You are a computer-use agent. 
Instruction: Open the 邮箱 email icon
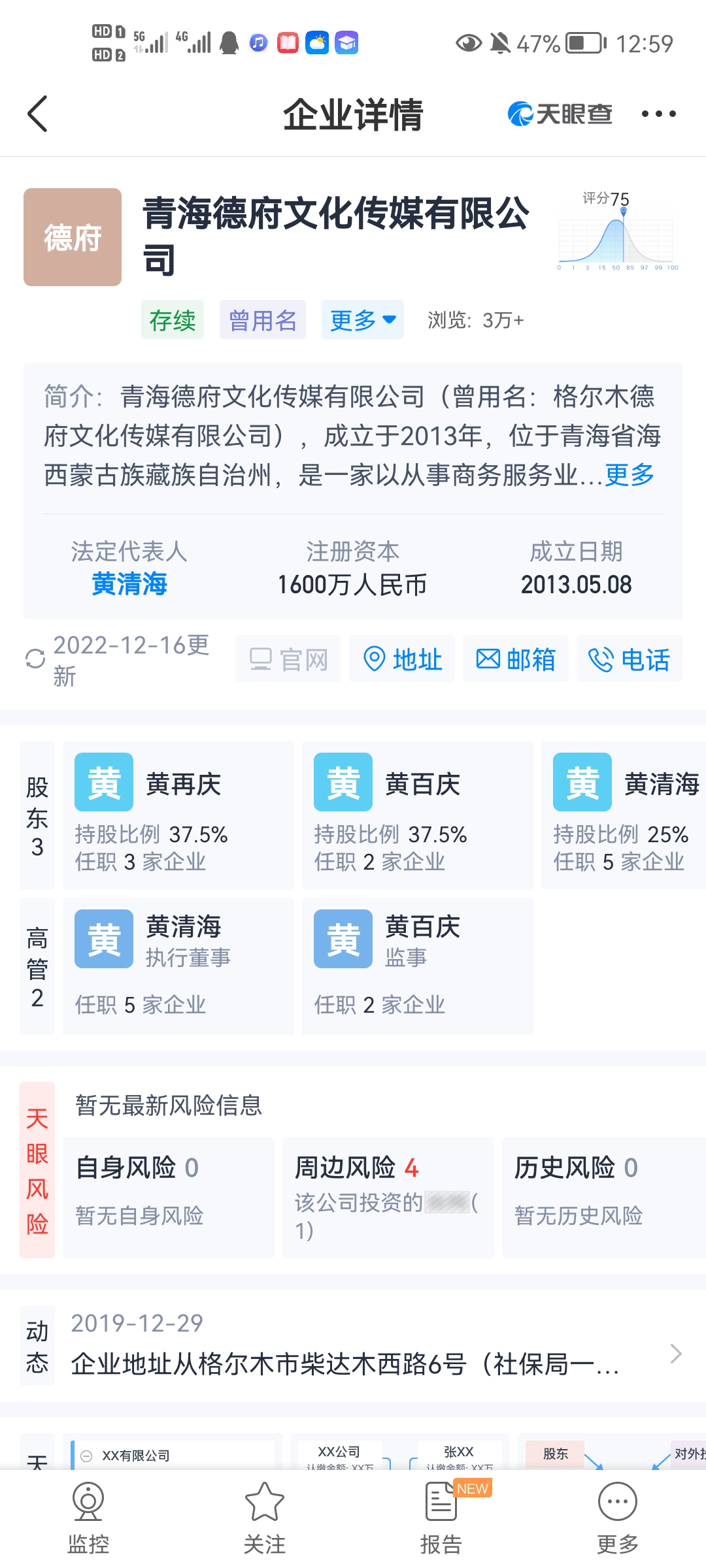coord(516,659)
